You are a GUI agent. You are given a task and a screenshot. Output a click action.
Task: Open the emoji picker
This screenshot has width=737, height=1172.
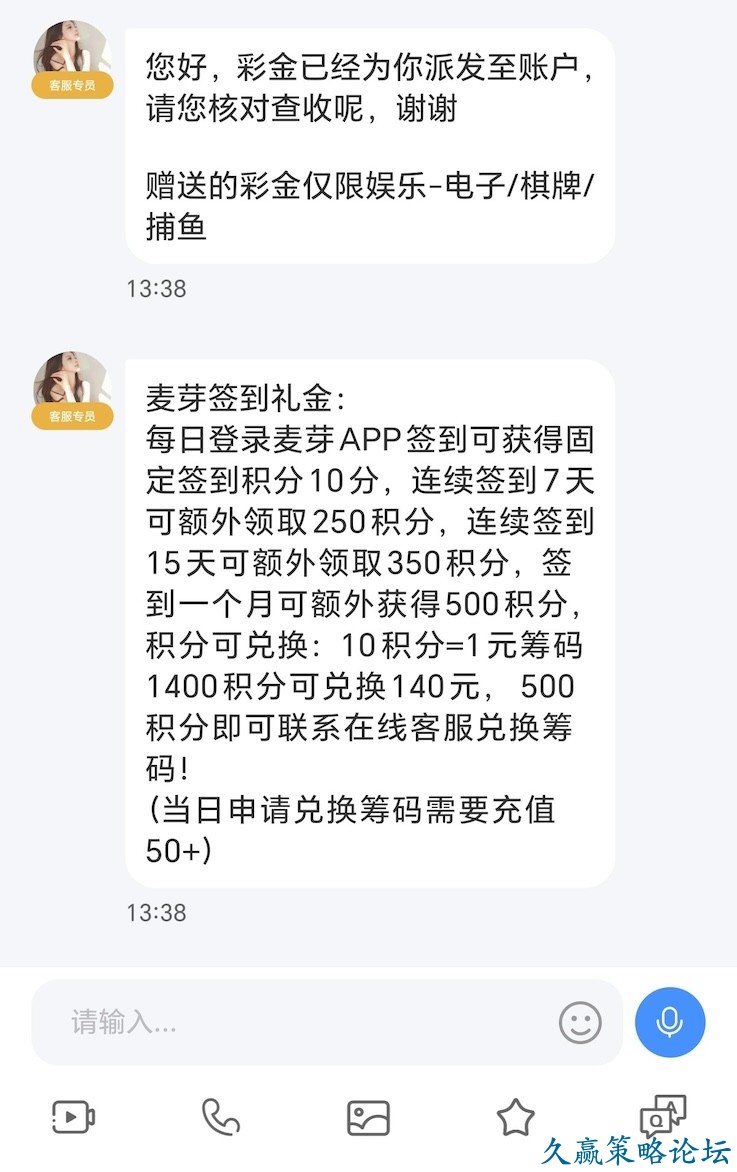(580, 1022)
